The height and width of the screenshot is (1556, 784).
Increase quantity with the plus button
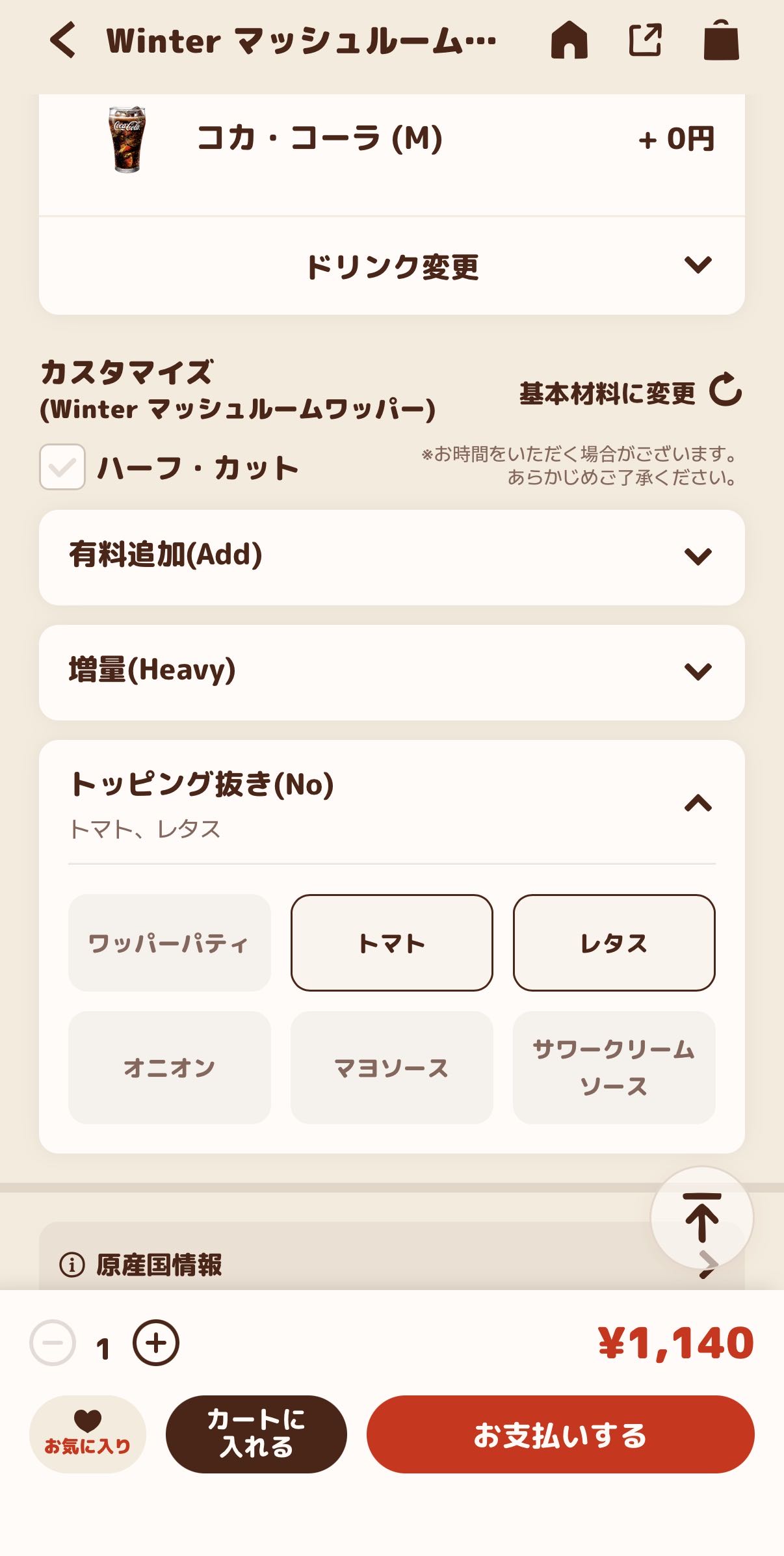156,1343
